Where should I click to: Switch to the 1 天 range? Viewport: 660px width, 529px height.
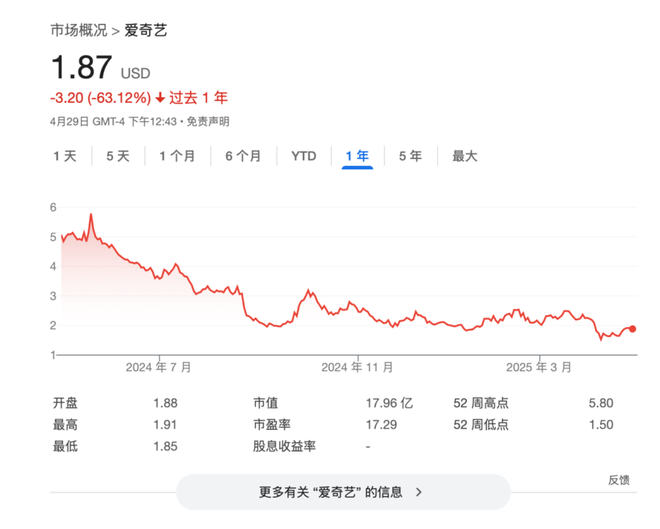pyautogui.click(x=64, y=156)
